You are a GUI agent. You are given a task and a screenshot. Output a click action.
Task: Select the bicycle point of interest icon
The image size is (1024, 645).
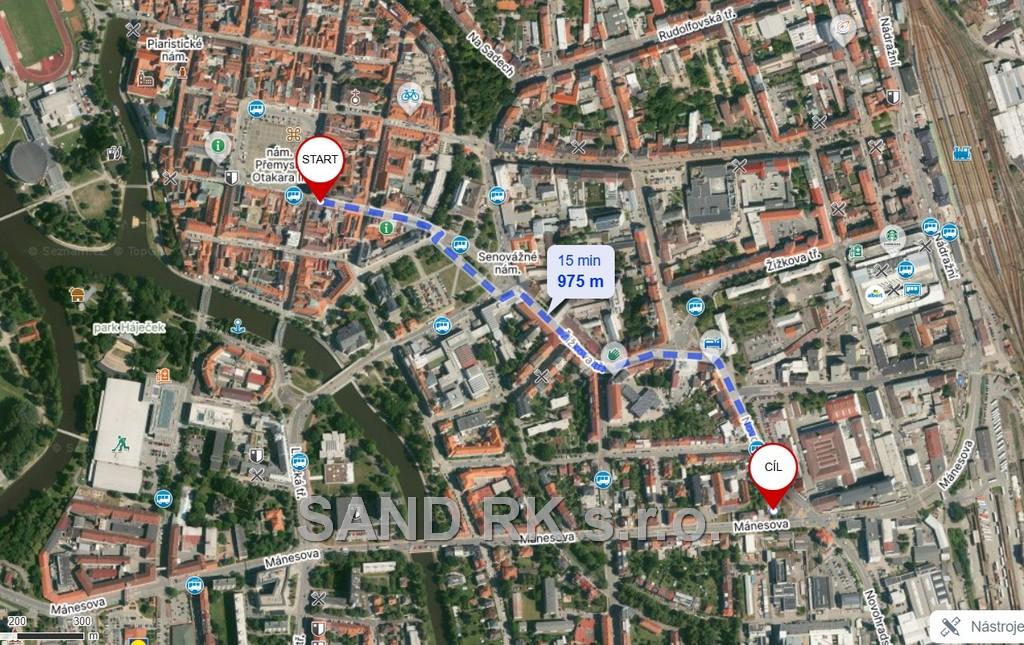click(x=408, y=97)
